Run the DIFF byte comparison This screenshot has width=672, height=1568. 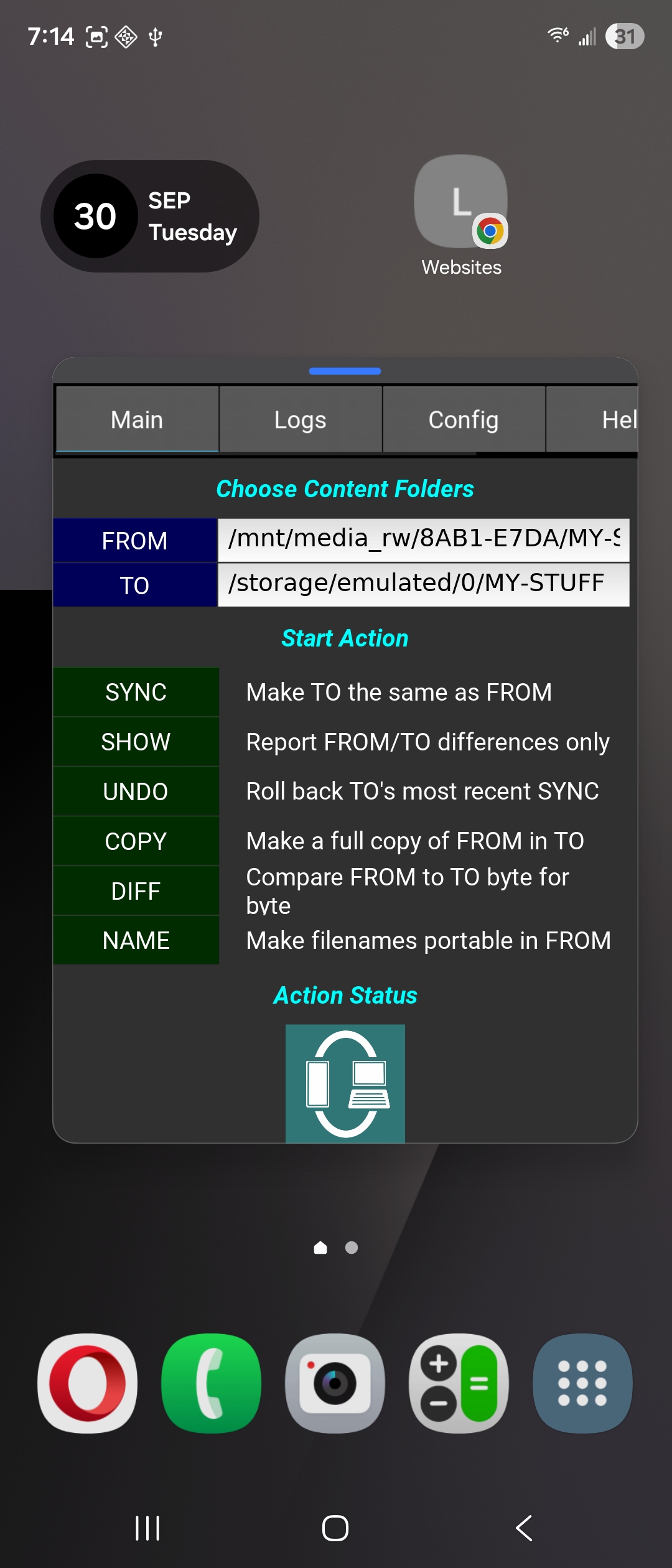pyautogui.click(x=136, y=891)
